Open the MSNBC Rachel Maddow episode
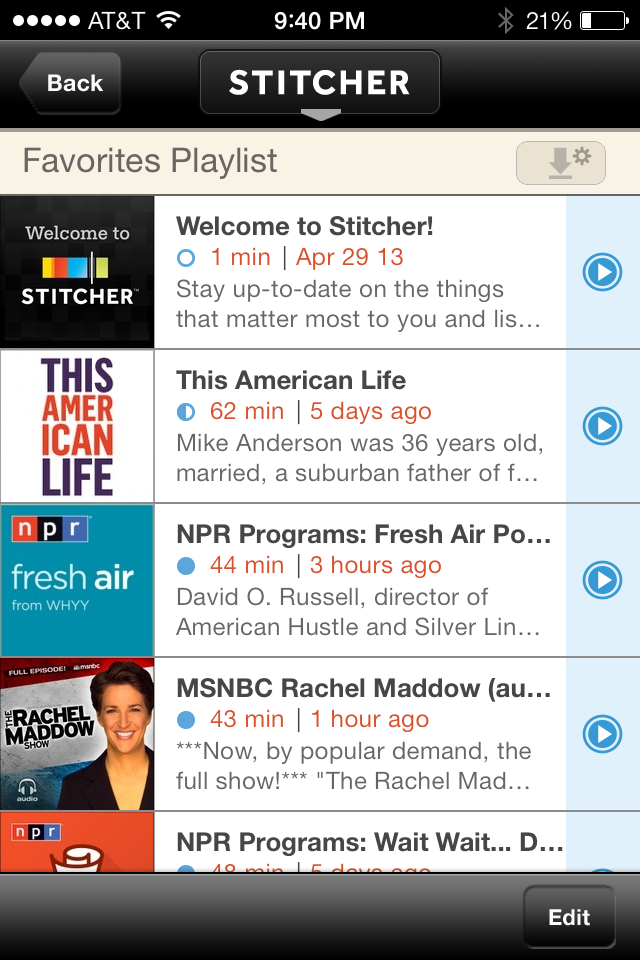 [x=360, y=734]
